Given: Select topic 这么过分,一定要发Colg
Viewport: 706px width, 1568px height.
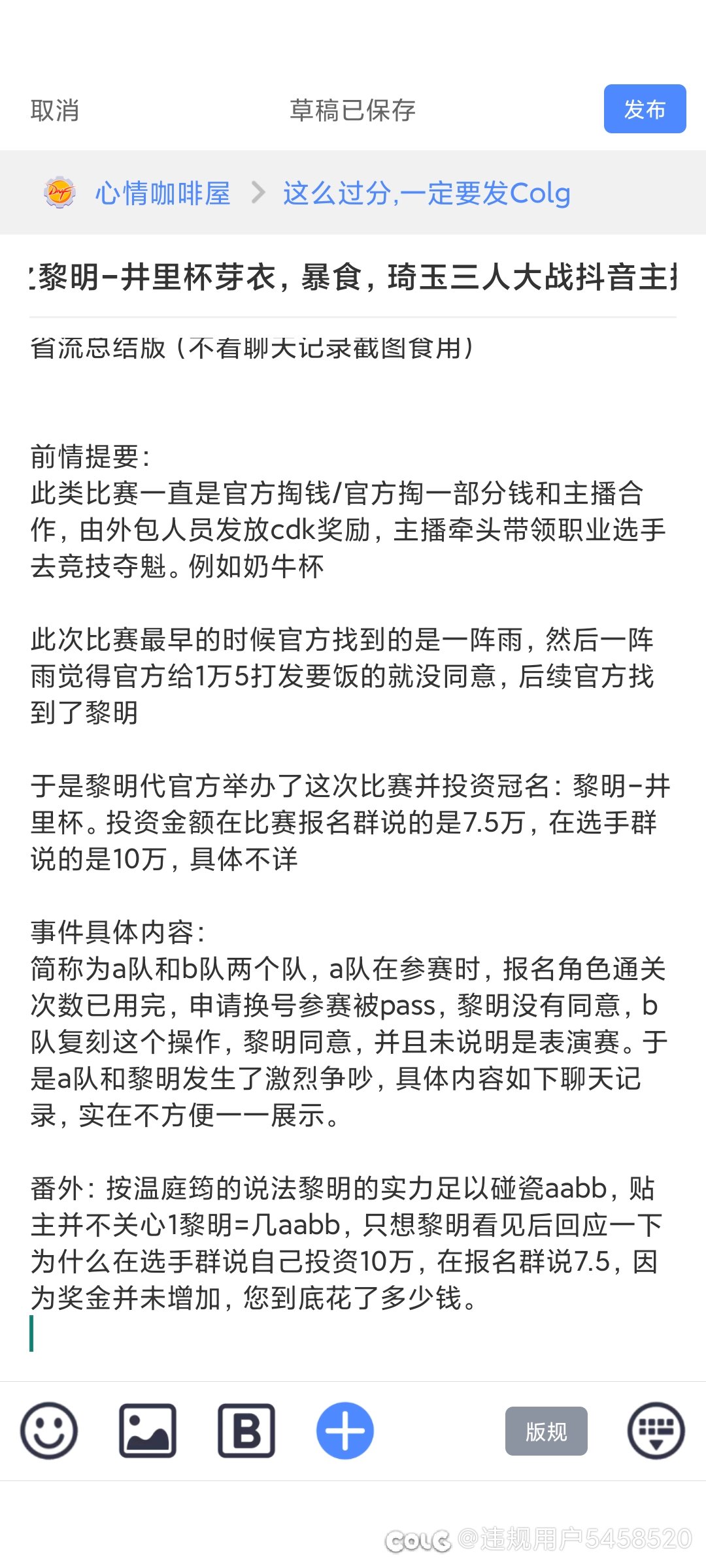Looking at the screenshot, I should click(x=426, y=193).
